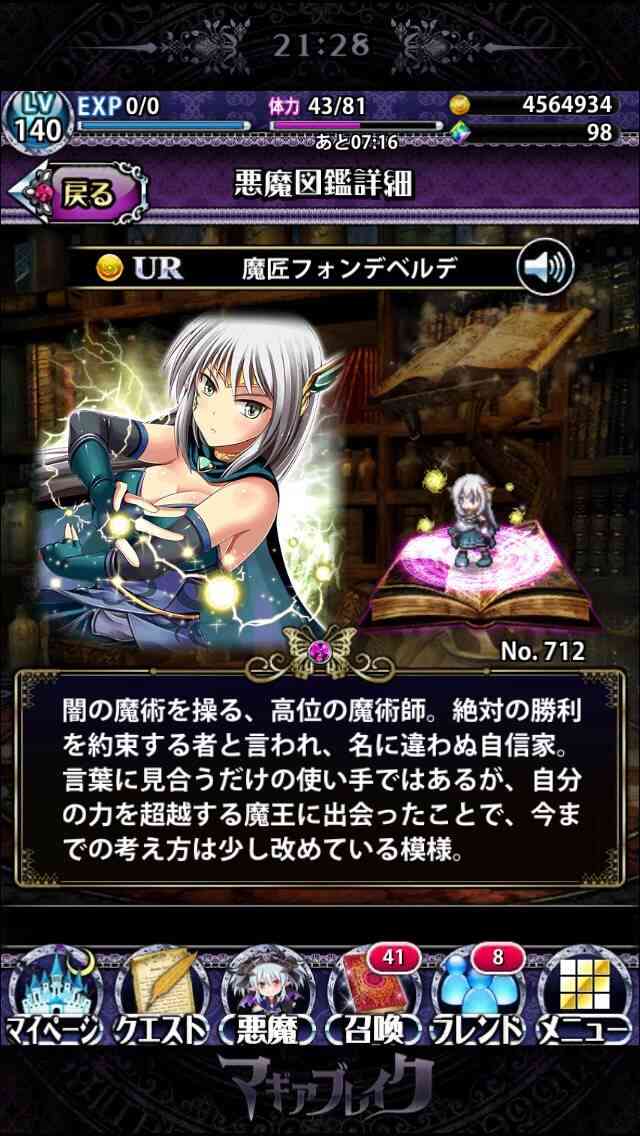The image size is (640, 1136).
Task: Play the demon's voice via speaker icon
Action: (x=545, y=267)
